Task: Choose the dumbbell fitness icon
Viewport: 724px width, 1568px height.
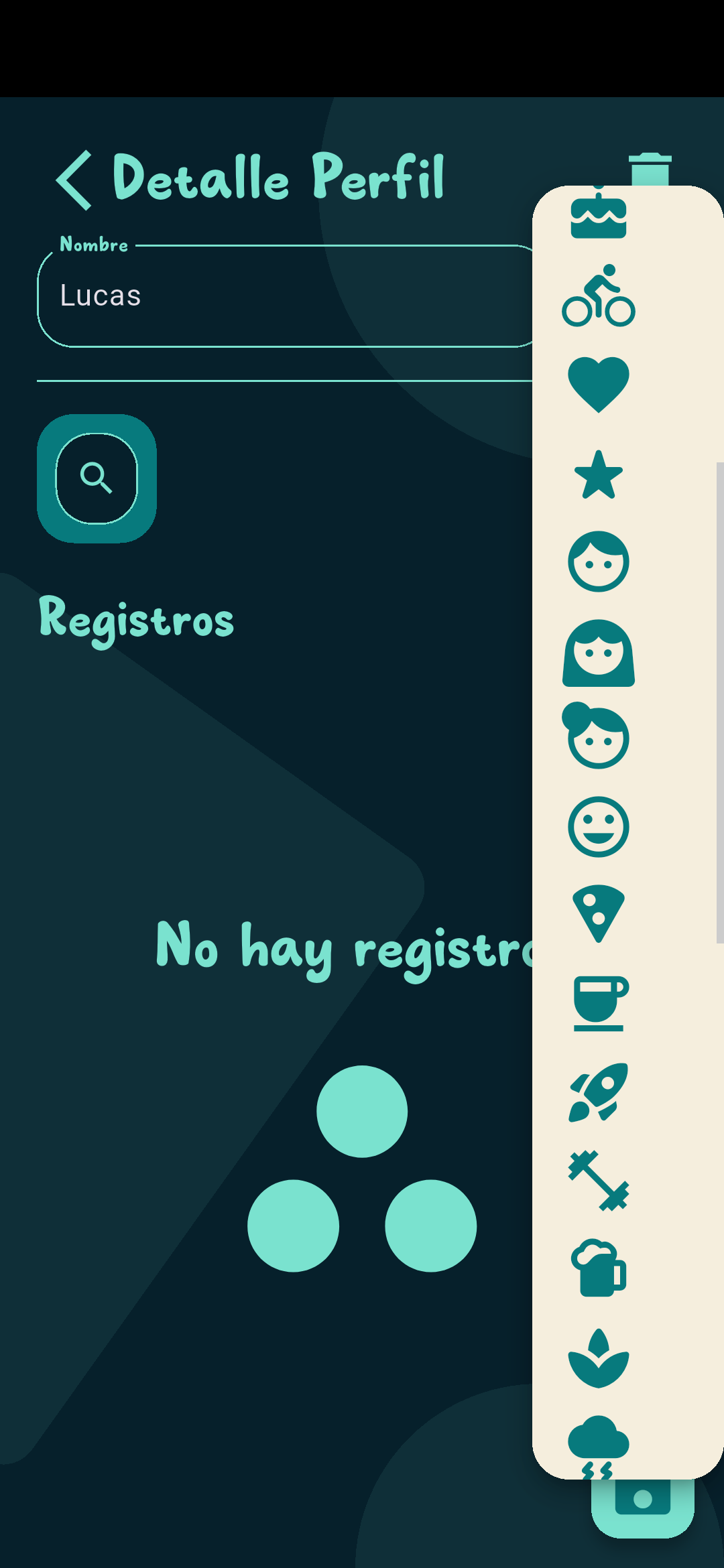Action: tap(598, 1180)
